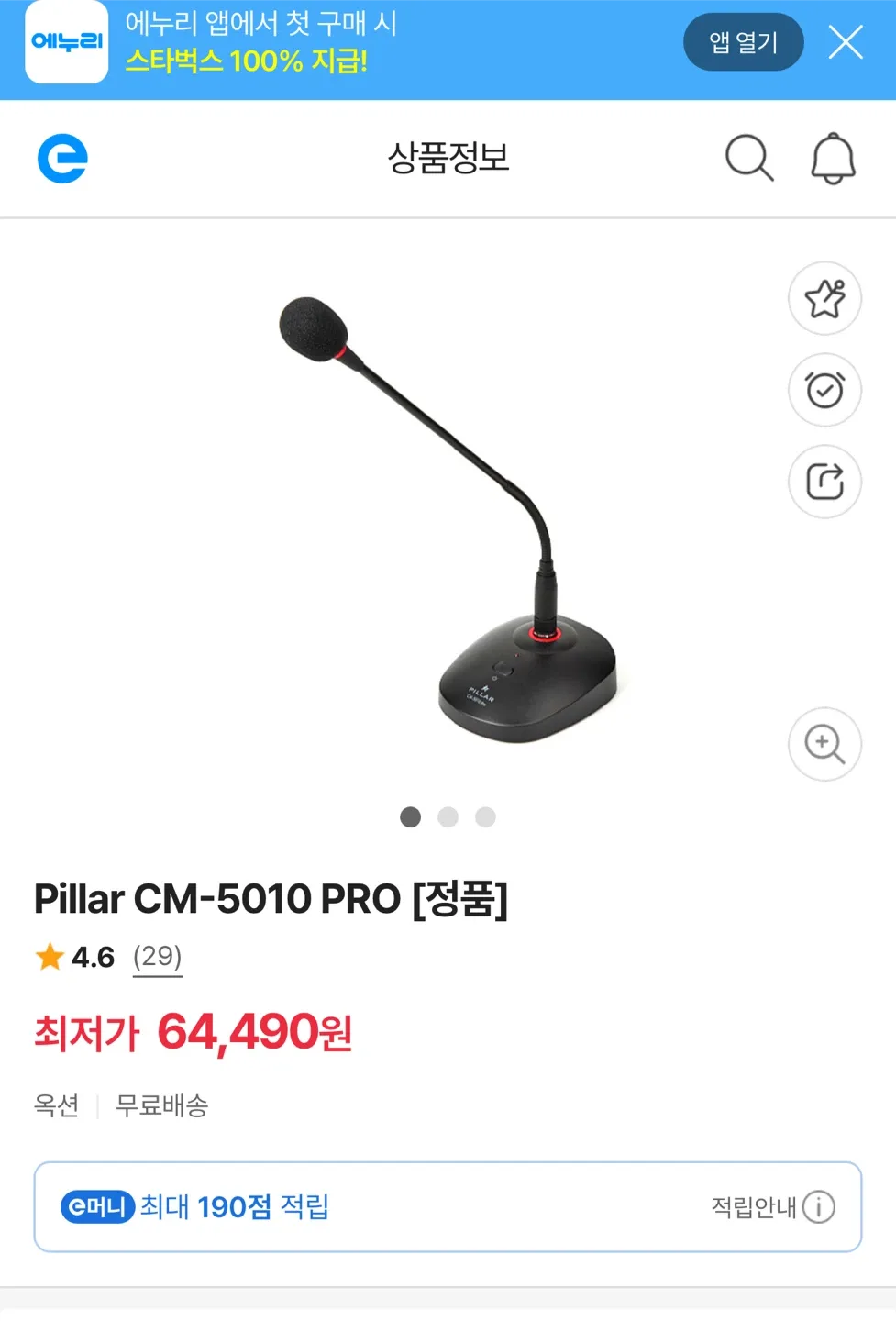Select the product title Pillar CM-5010 PRO
The width and height of the screenshot is (896, 1321).
point(272,899)
